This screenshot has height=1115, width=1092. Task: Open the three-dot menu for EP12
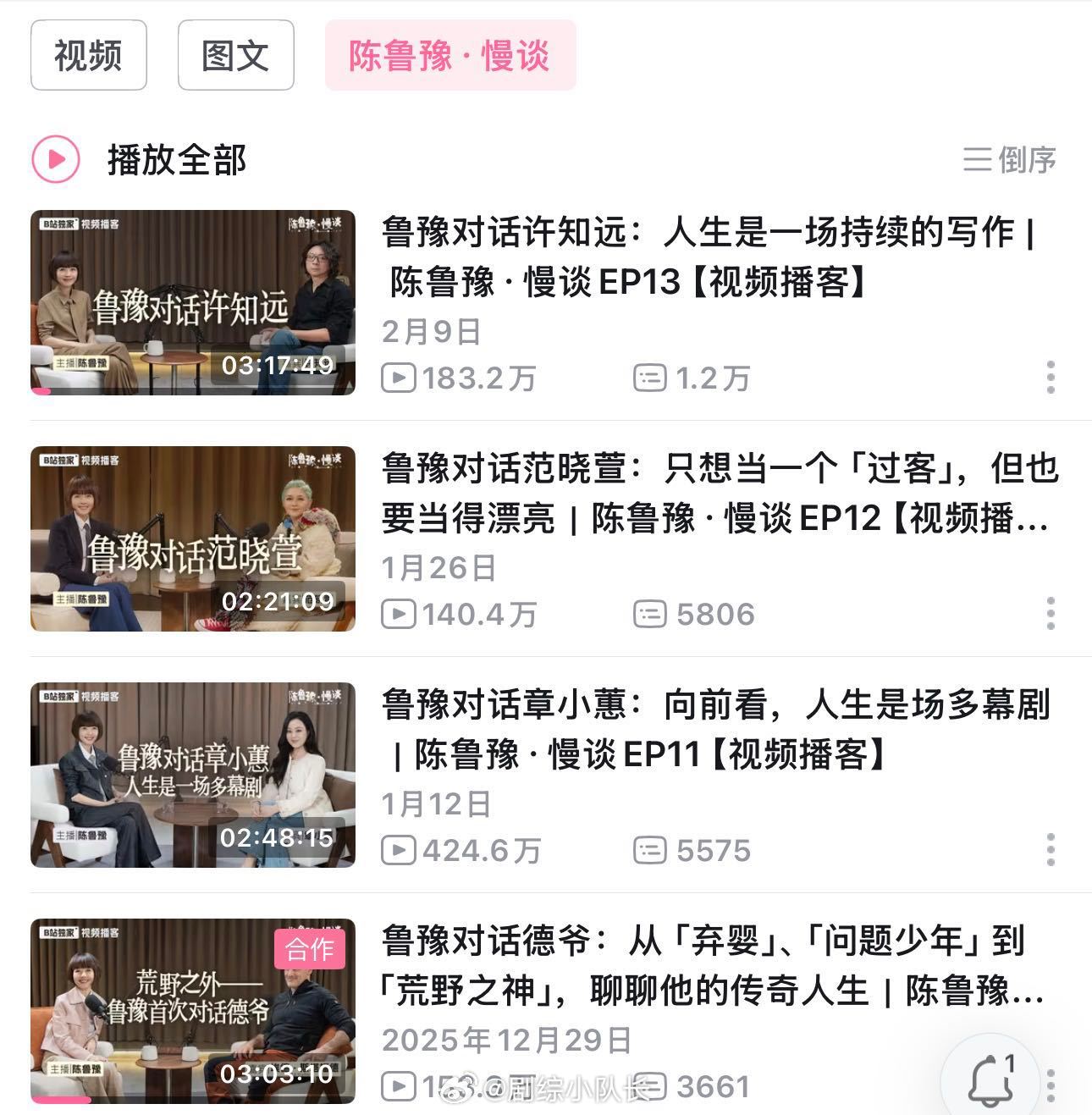tap(1051, 615)
